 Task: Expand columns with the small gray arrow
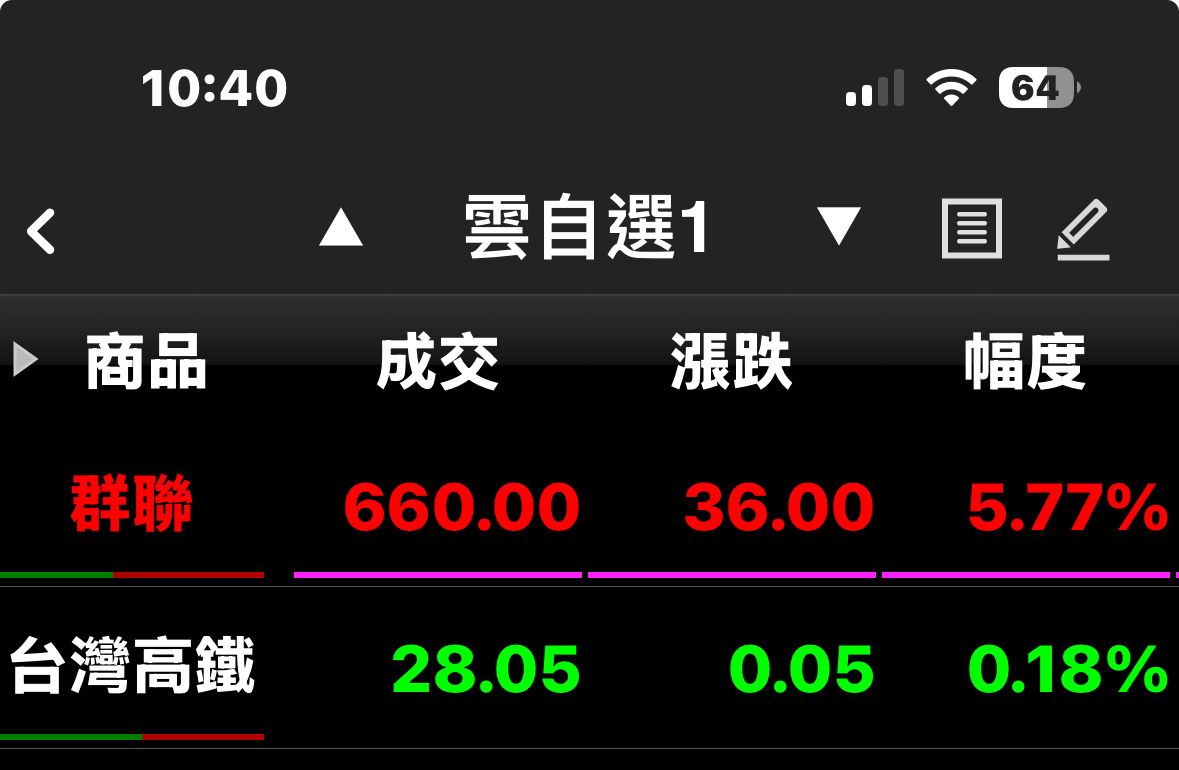25,359
